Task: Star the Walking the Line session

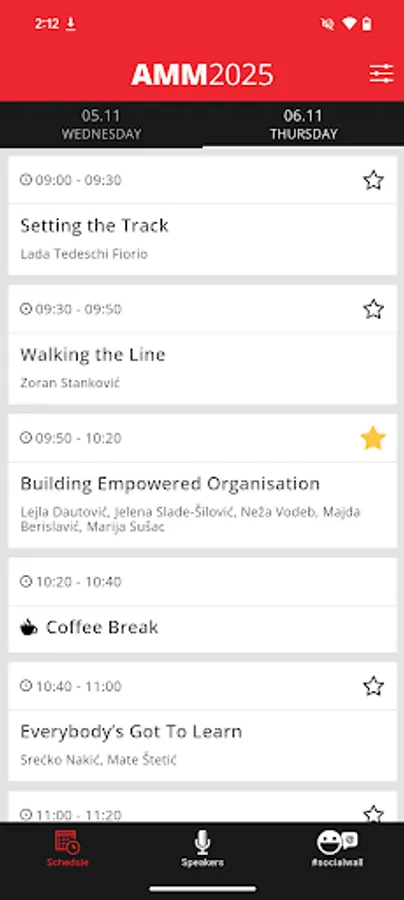Action: tap(374, 309)
